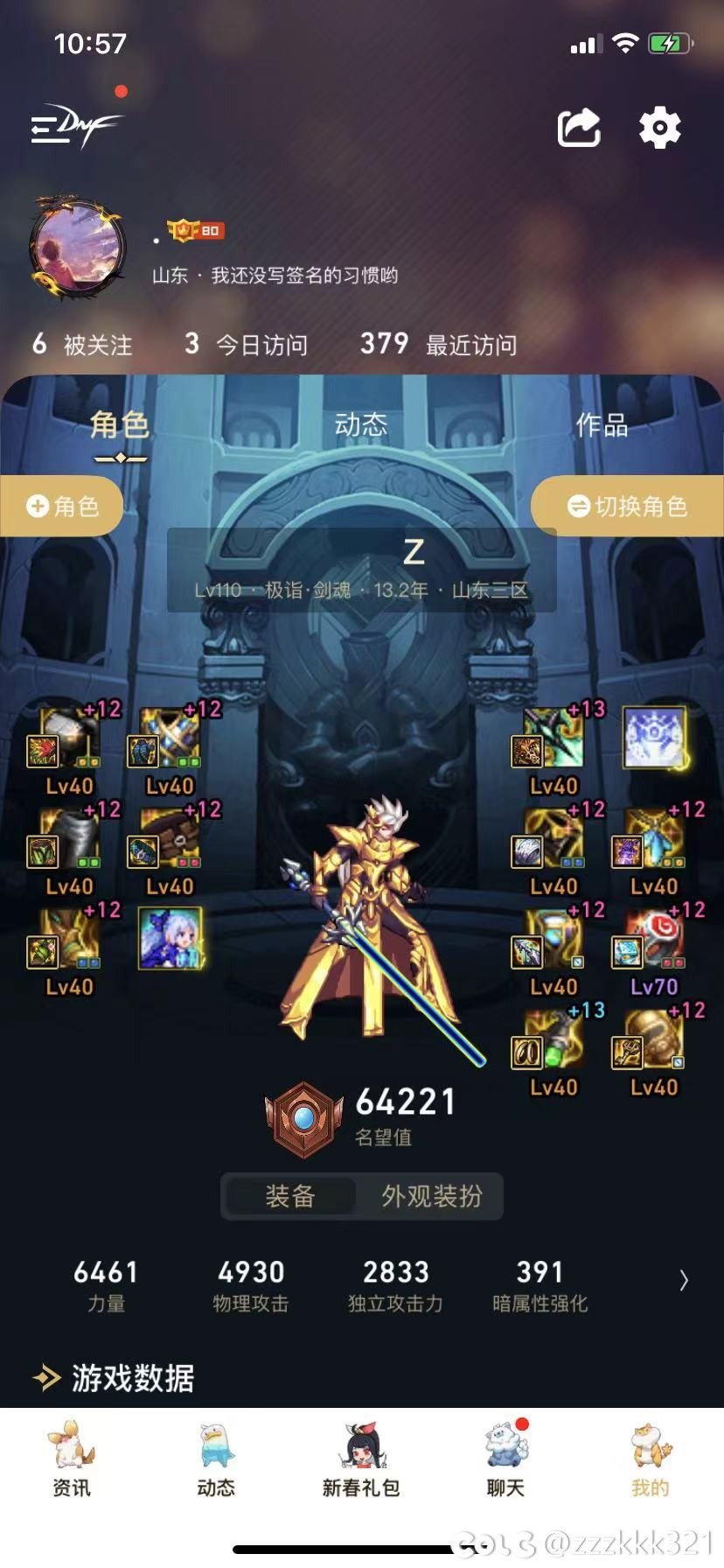This screenshot has width=724, height=1568.
Task: View 最近访问 visitors
Action: point(439,345)
